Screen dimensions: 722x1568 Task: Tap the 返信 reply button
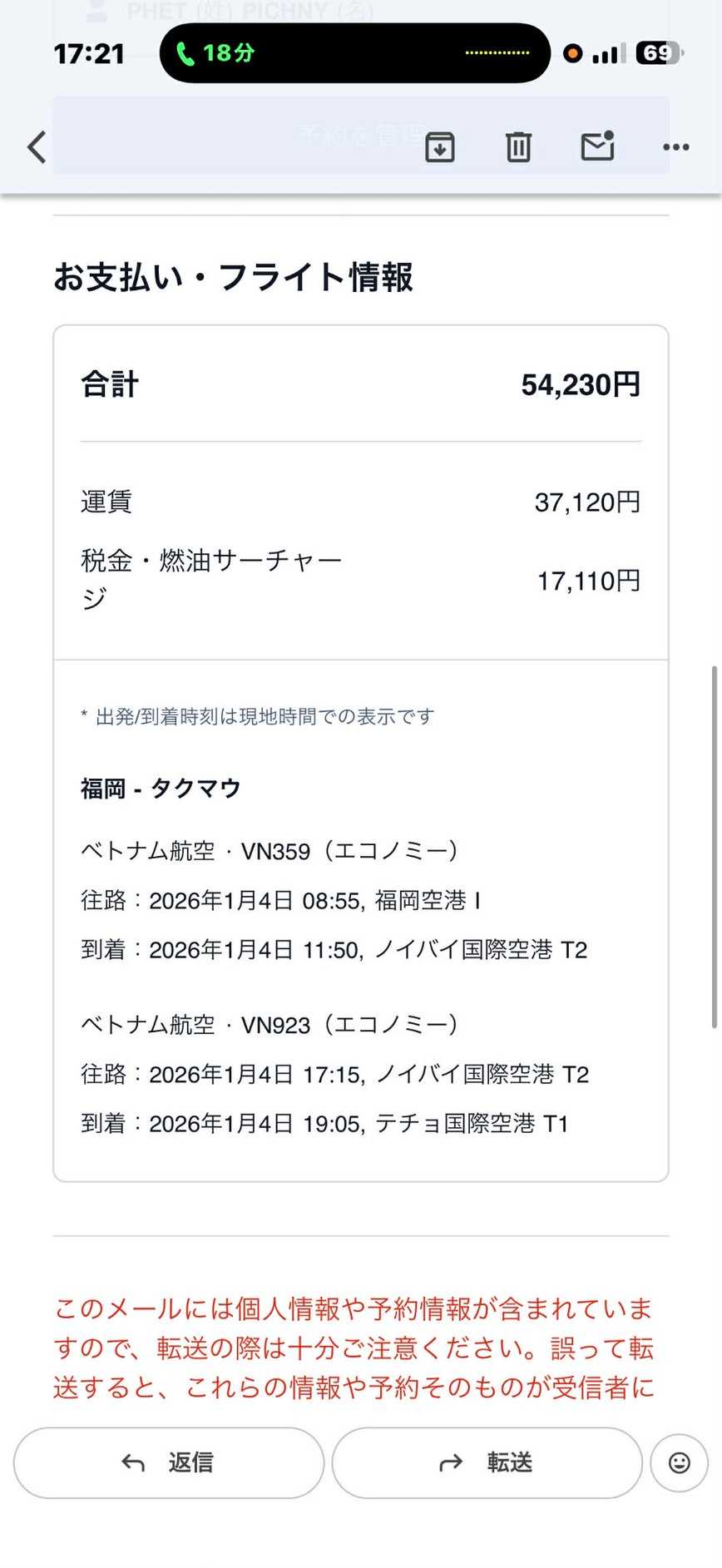tap(169, 1462)
